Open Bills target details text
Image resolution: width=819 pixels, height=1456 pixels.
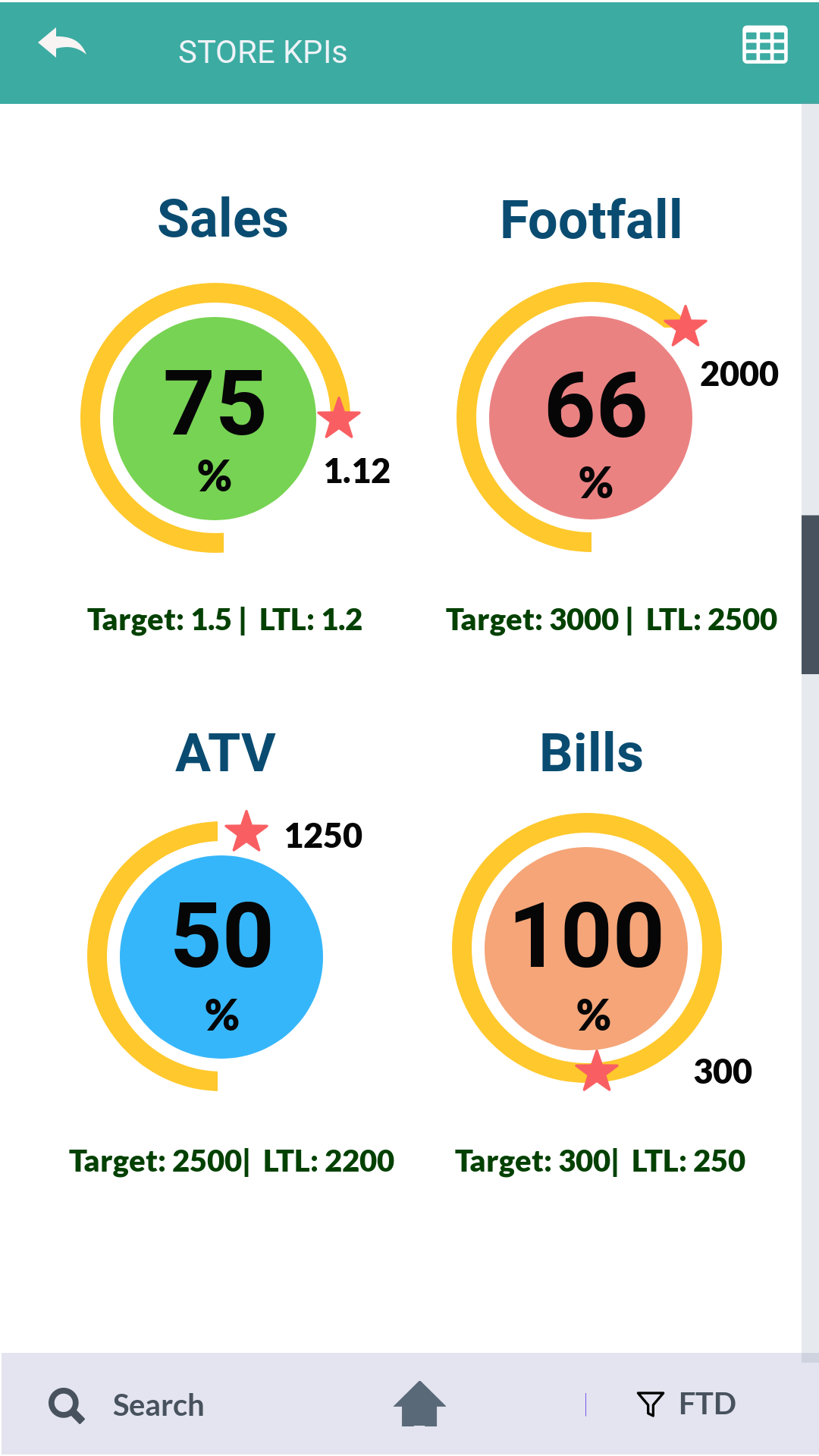pos(601,1160)
